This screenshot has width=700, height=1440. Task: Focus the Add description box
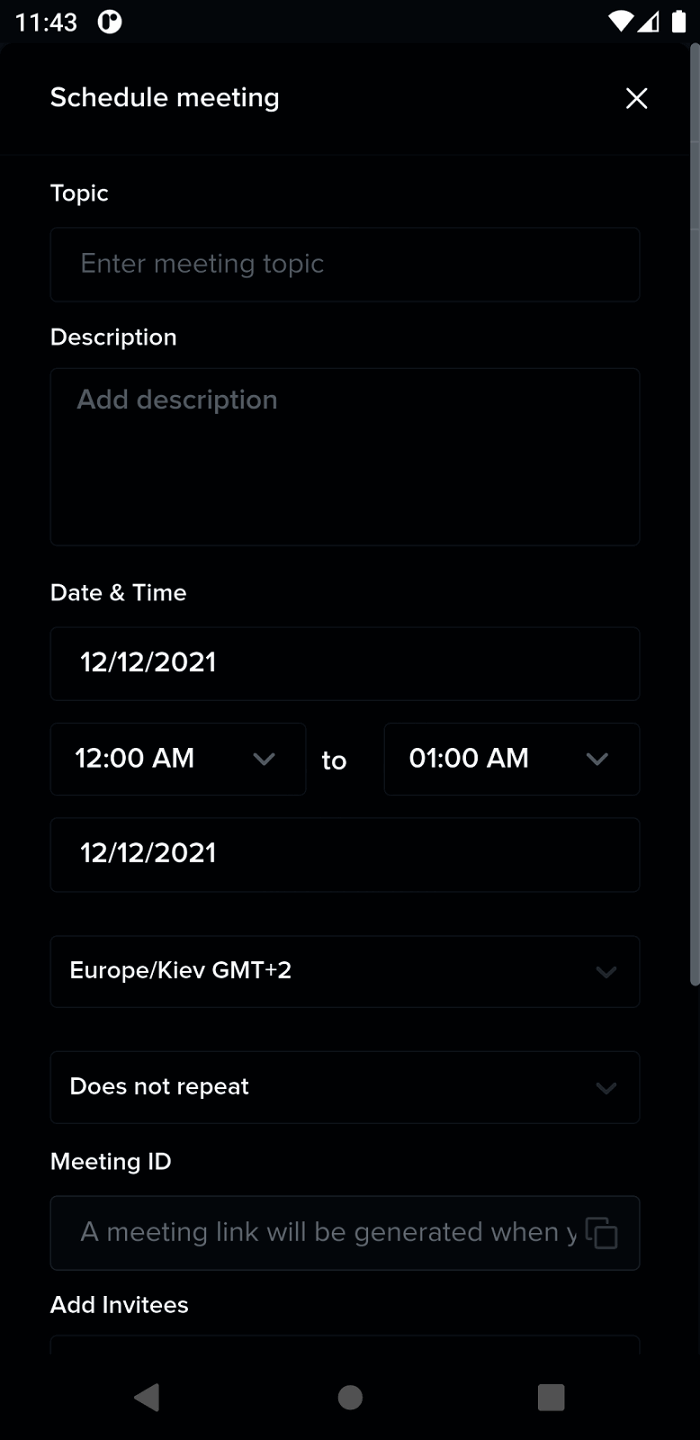(344, 456)
